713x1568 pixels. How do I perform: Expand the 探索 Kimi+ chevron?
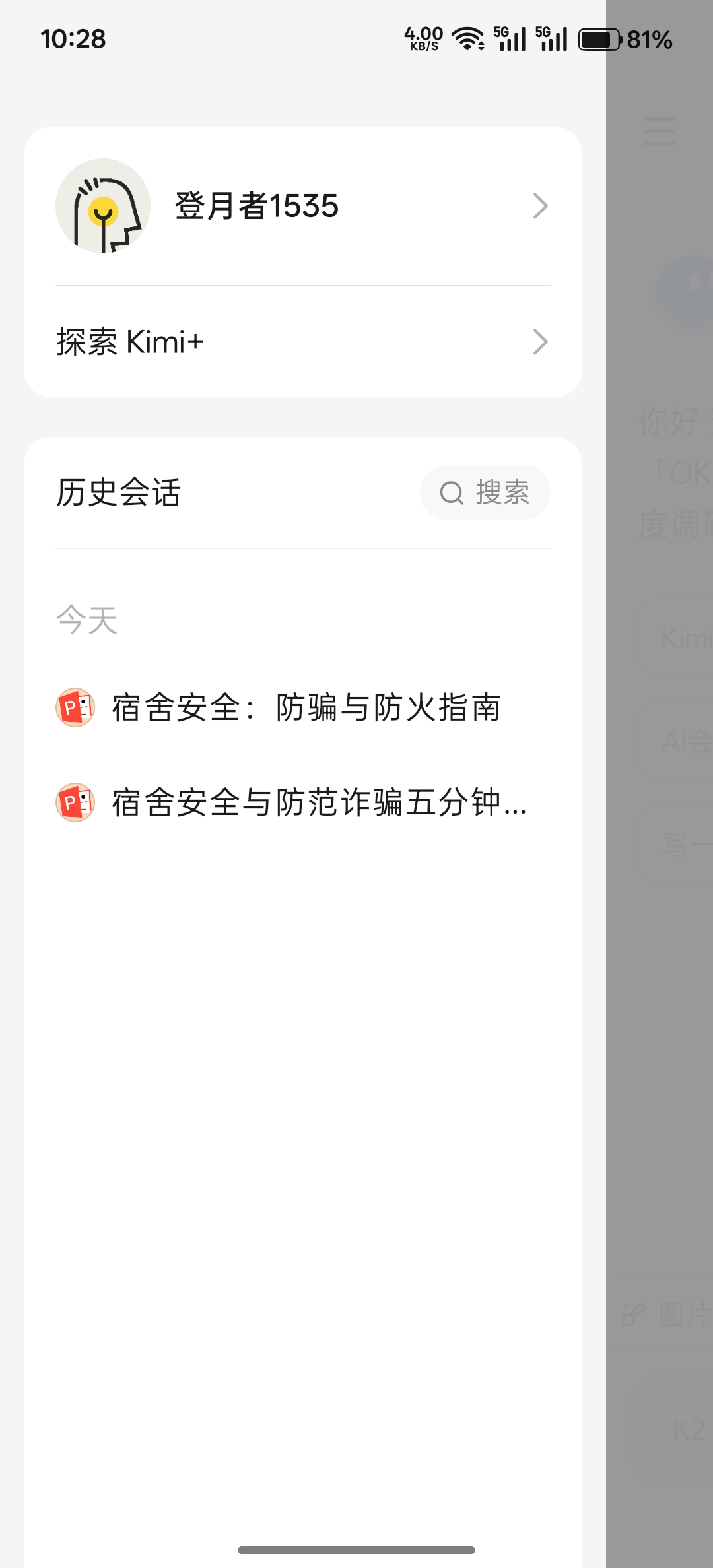[x=540, y=341]
